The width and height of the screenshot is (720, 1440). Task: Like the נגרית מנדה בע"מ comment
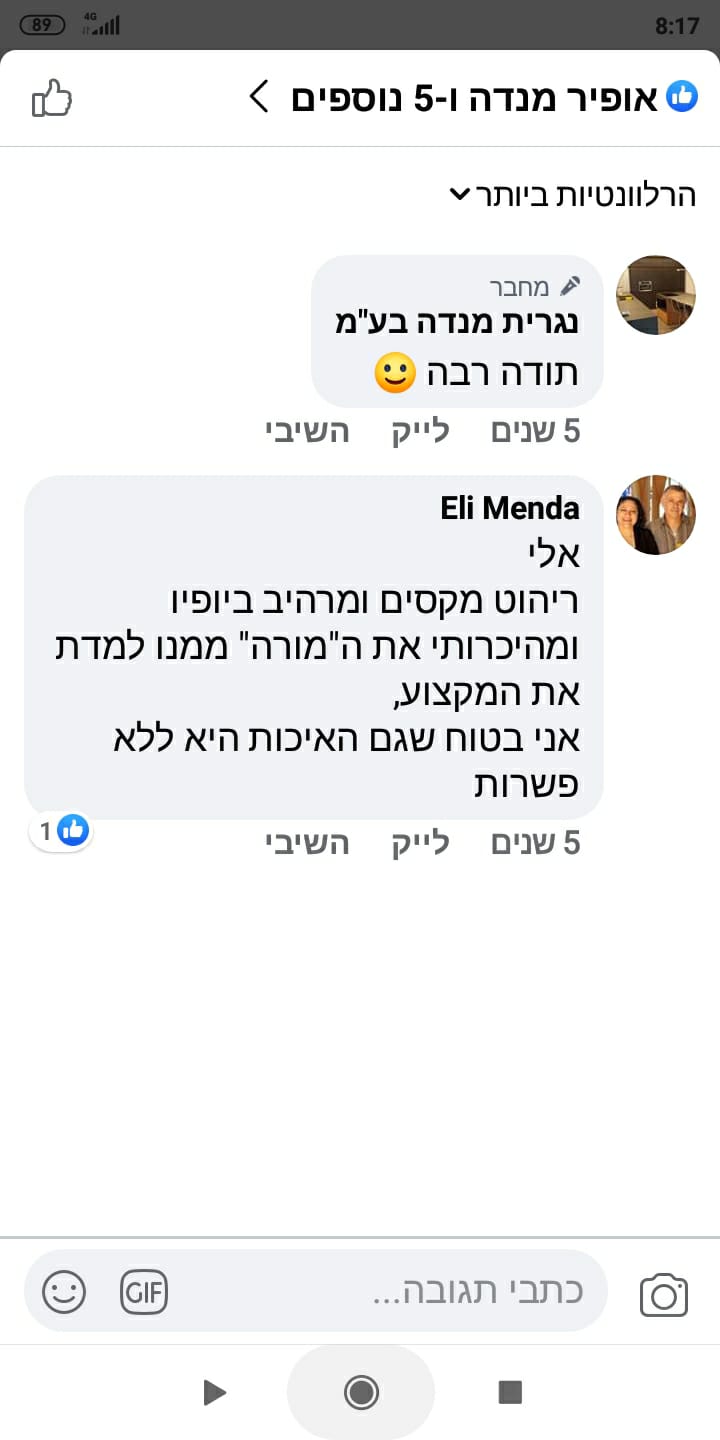pos(420,431)
